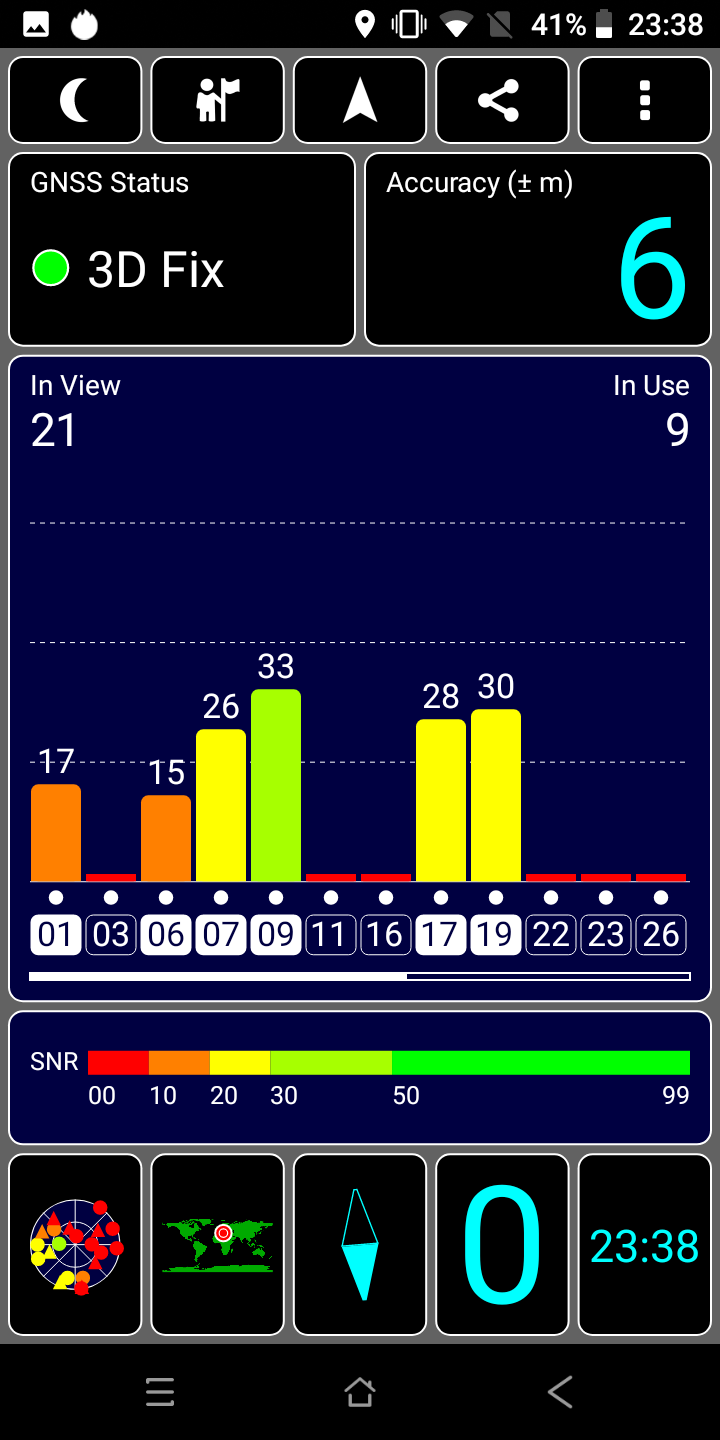Open the cyan 0 speed tile
This screenshot has height=1440, width=720.
point(502,1245)
